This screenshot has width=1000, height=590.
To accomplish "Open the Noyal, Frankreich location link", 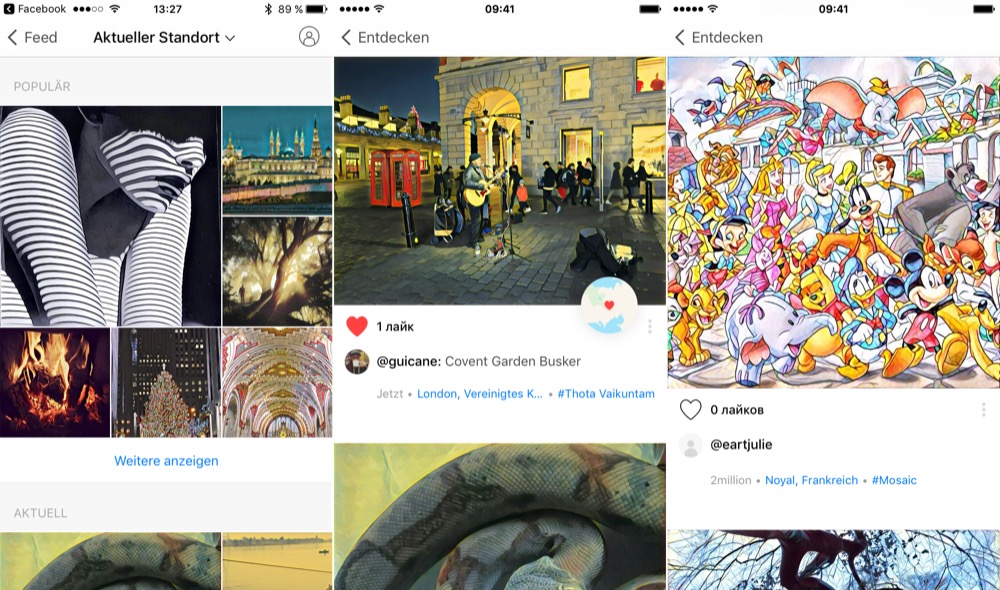I will (x=811, y=480).
